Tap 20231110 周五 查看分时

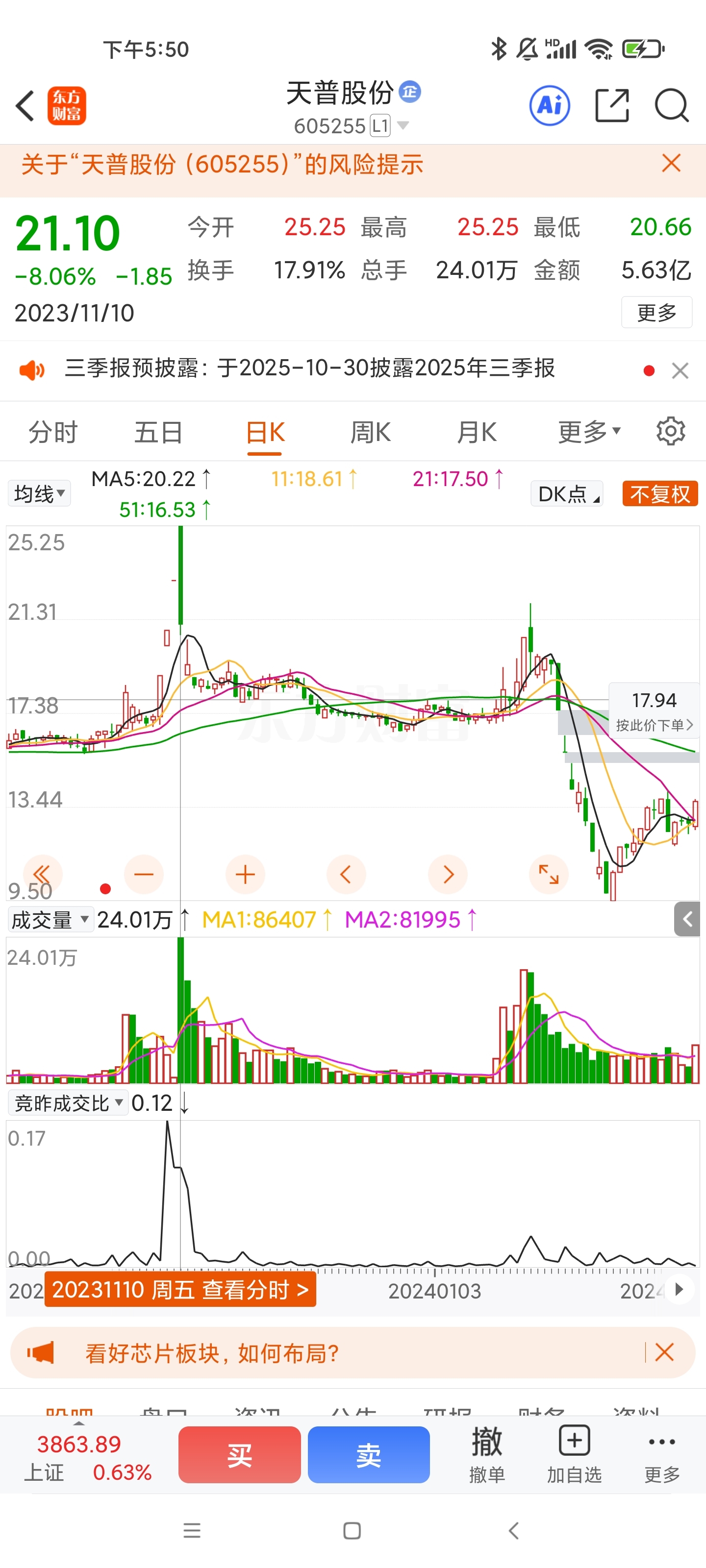point(180,1289)
